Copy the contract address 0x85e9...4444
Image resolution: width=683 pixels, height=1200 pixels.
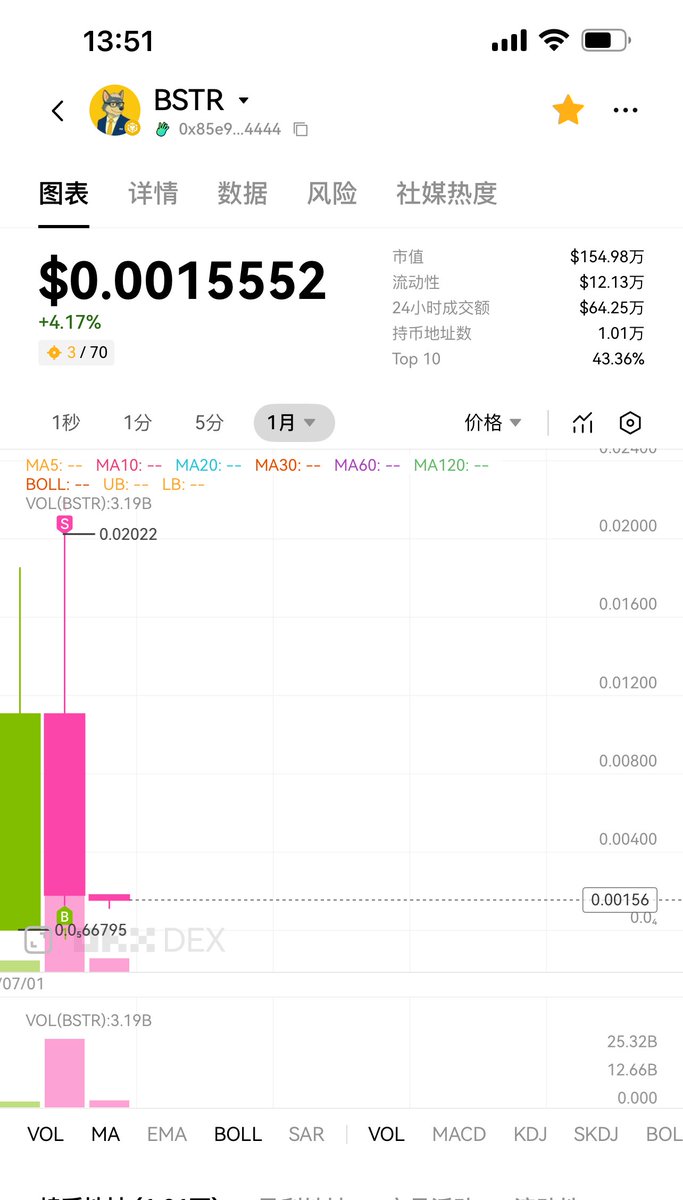click(300, 130)
